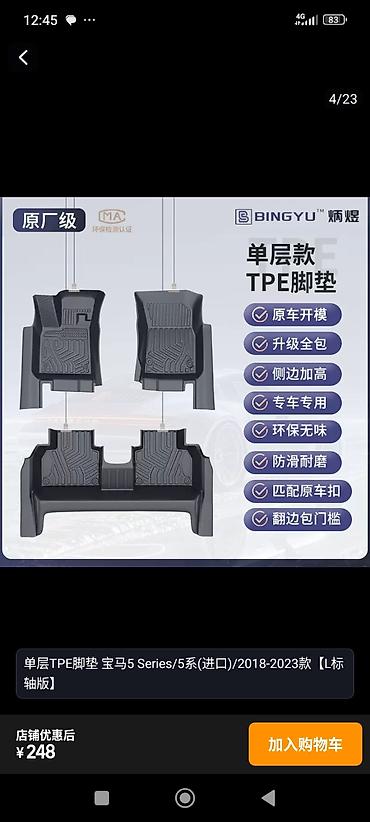
Task: Go to the home screen
Action: click(x=185, y=797)
